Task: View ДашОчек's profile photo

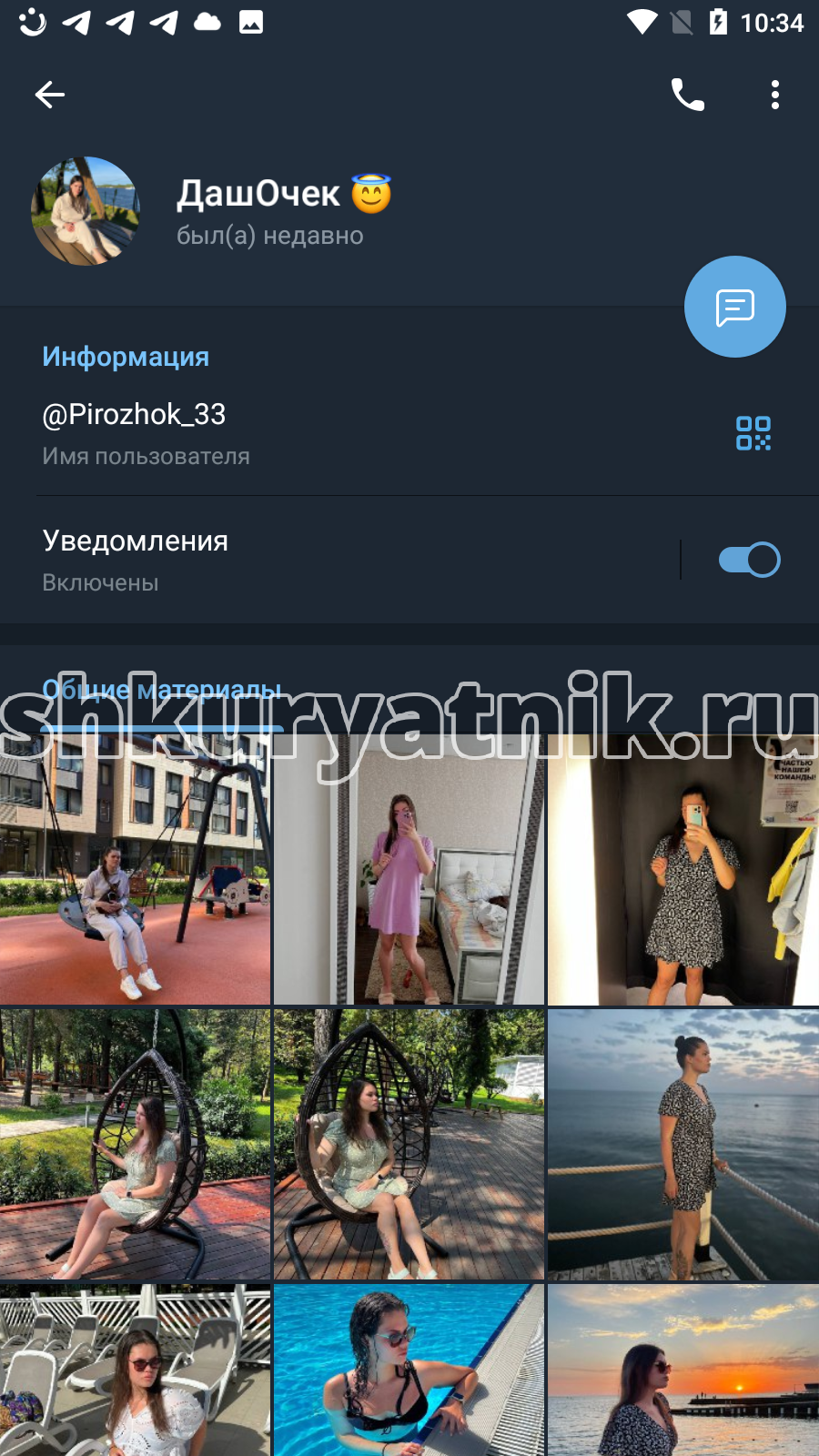Action: tap(86, 211)
